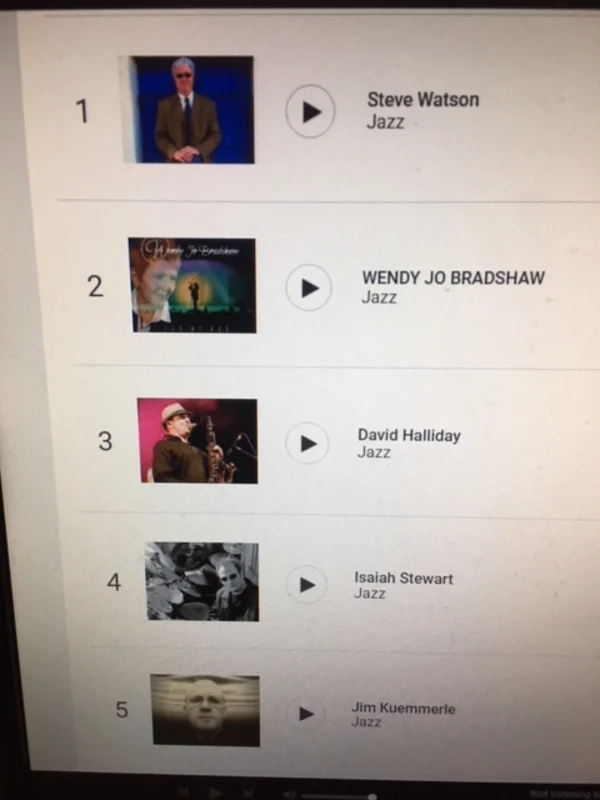Tap play in the bottom player bar
Image resolution: width=600 pixels, height=800 pixels.
pos(215,792)
